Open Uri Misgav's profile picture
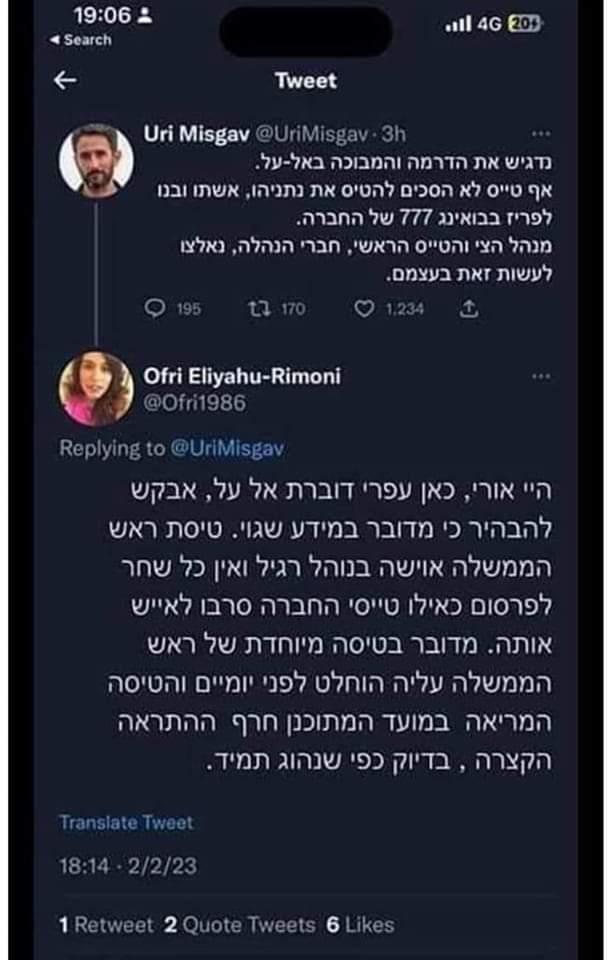This screenshot has width=612, height=960. [x=96, y=160]
